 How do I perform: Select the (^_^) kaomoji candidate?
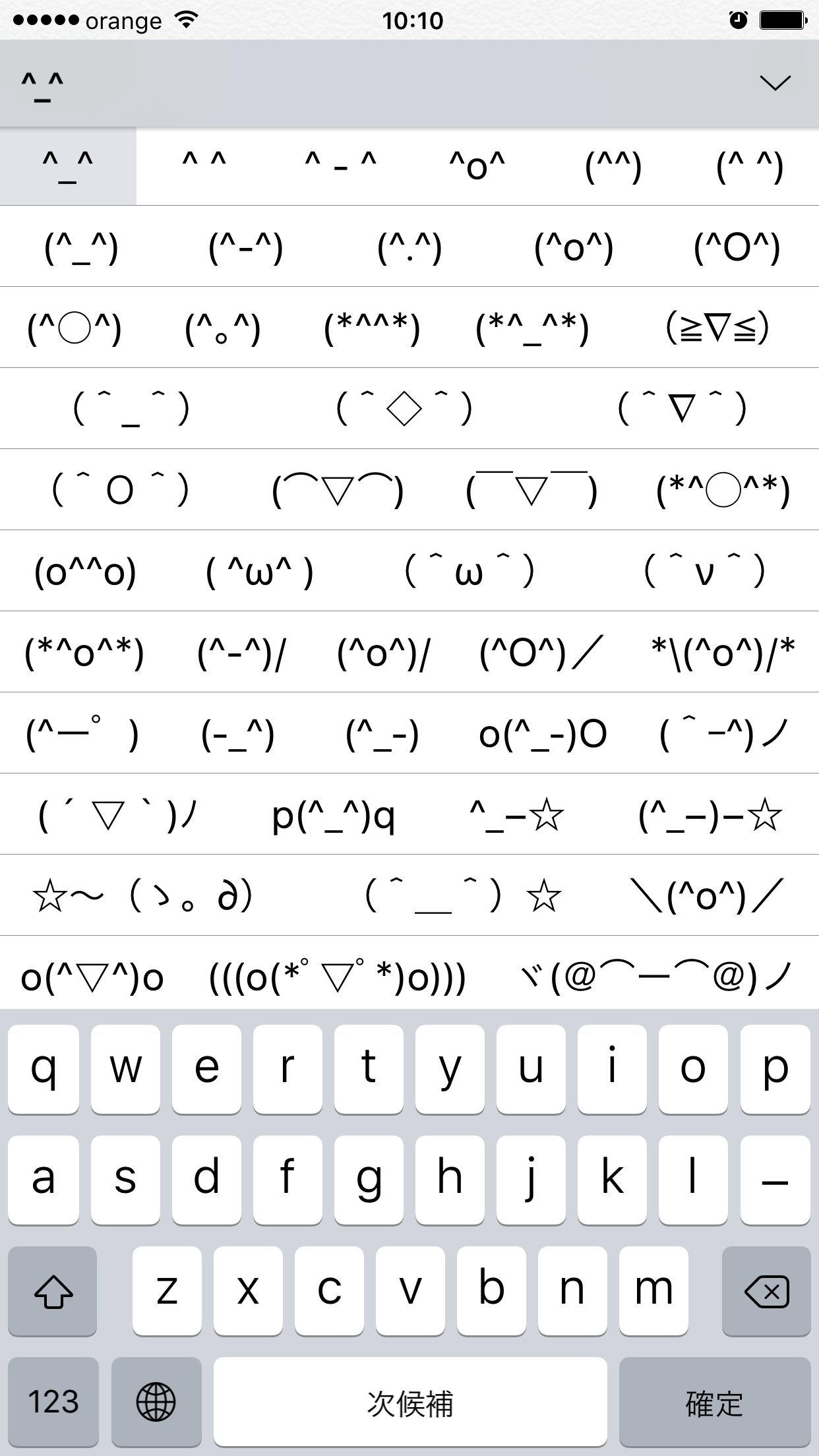coord(82,248)
